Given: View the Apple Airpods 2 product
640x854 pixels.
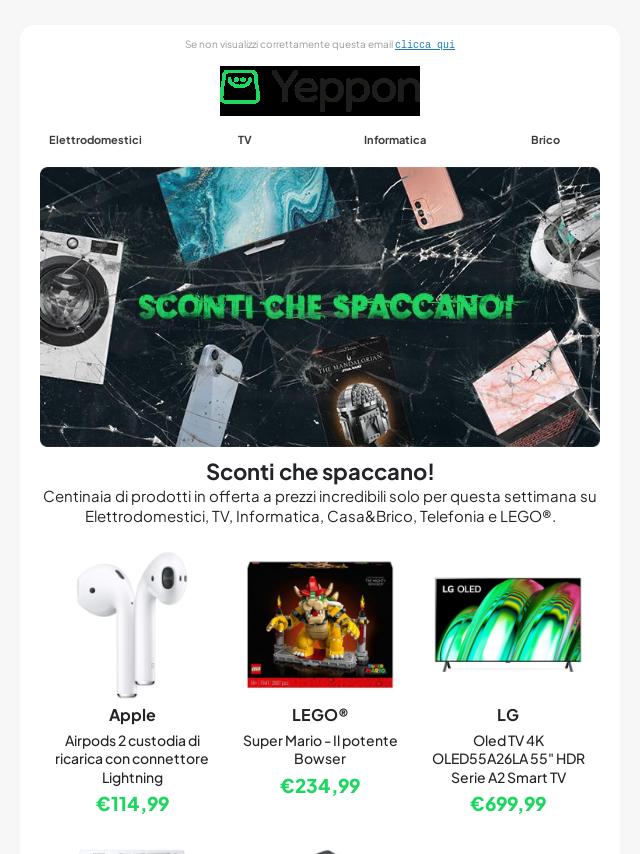Looking at the screenshot, I should point(132,626).
